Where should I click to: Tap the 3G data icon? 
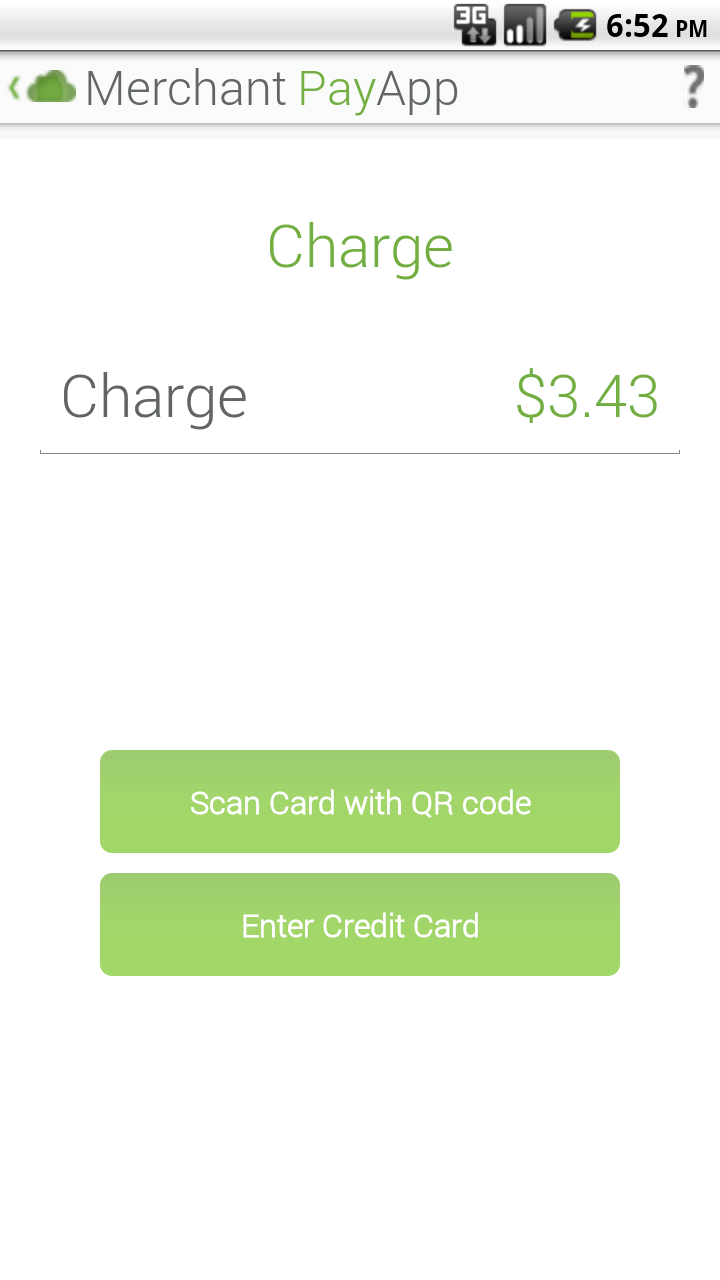[x=475, y=27]
